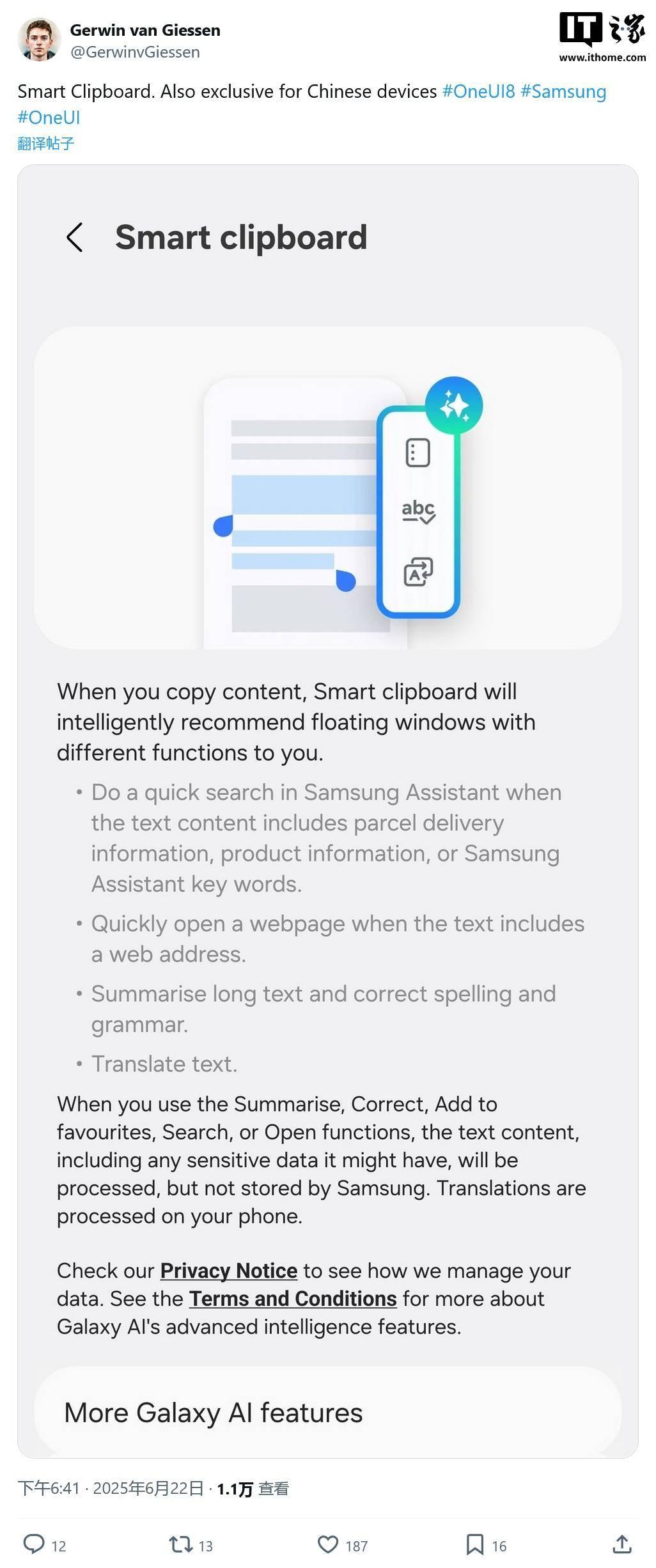Open the #OneUI8 hashtag
Viewport: 656px width, 1568px height.
click(478, 91)
